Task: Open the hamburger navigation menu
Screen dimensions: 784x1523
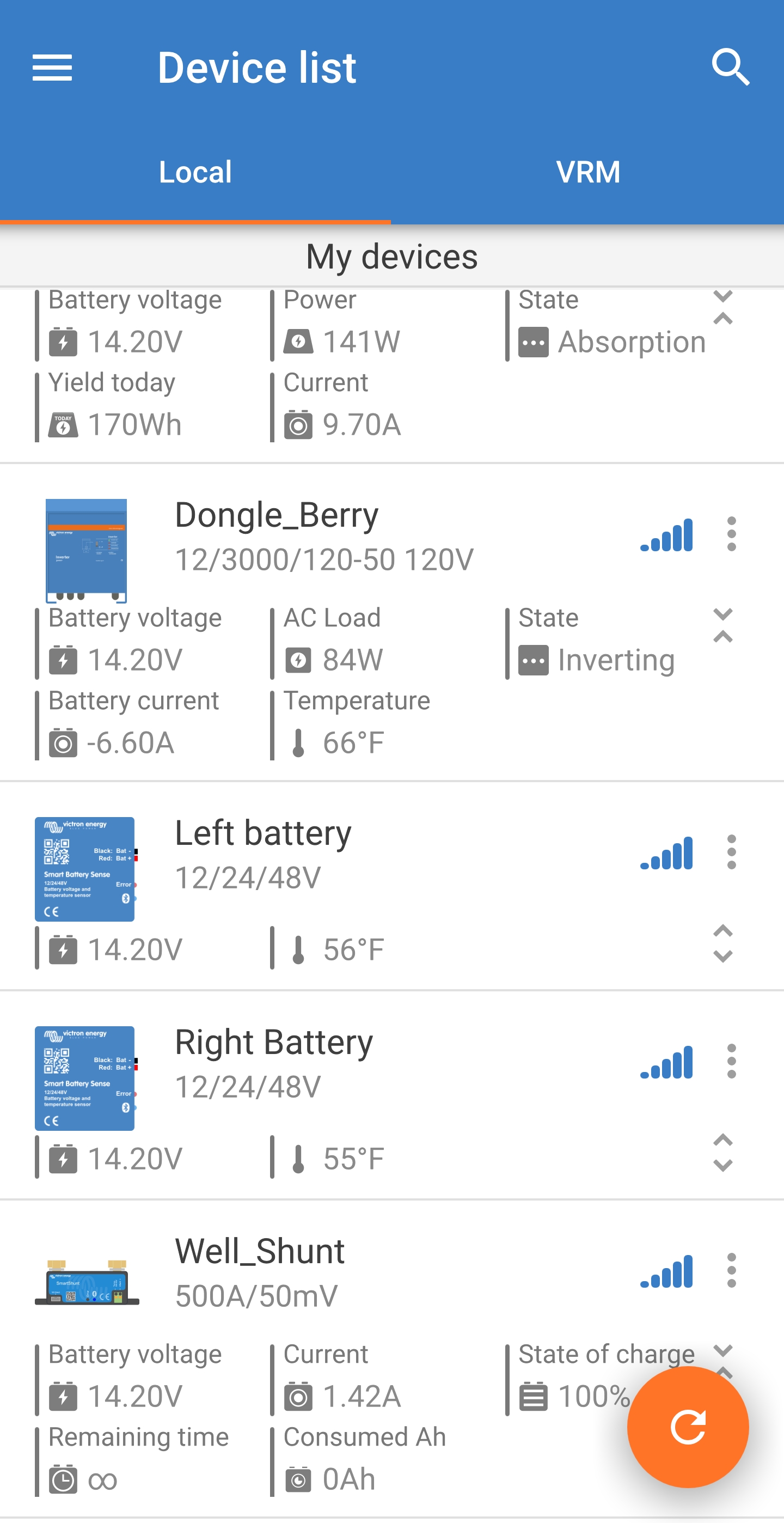Action: [52, 68]
